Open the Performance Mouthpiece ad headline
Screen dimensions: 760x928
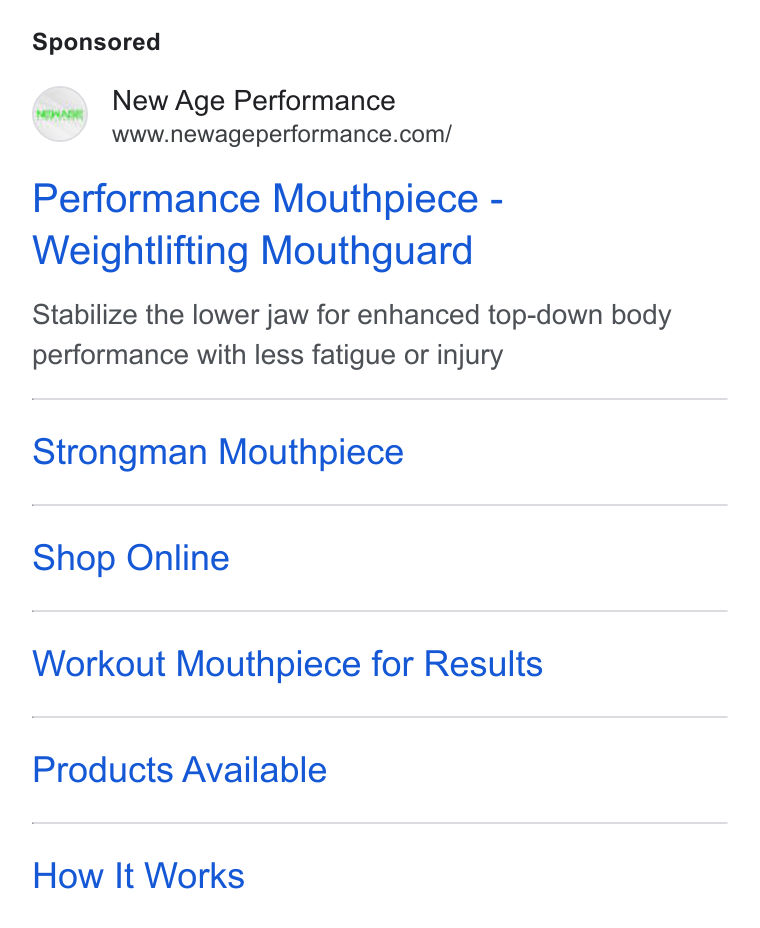click(268, 224)
